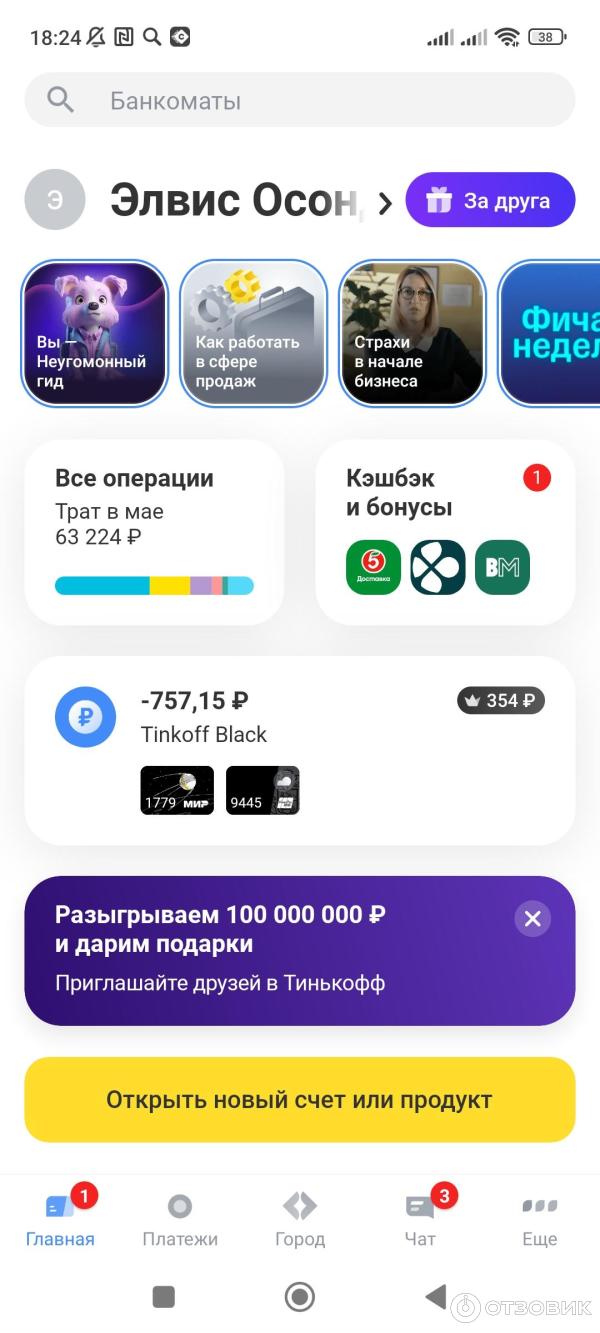
Task: Dismiss the giveaway promo banner
Action: click(532, 919)
